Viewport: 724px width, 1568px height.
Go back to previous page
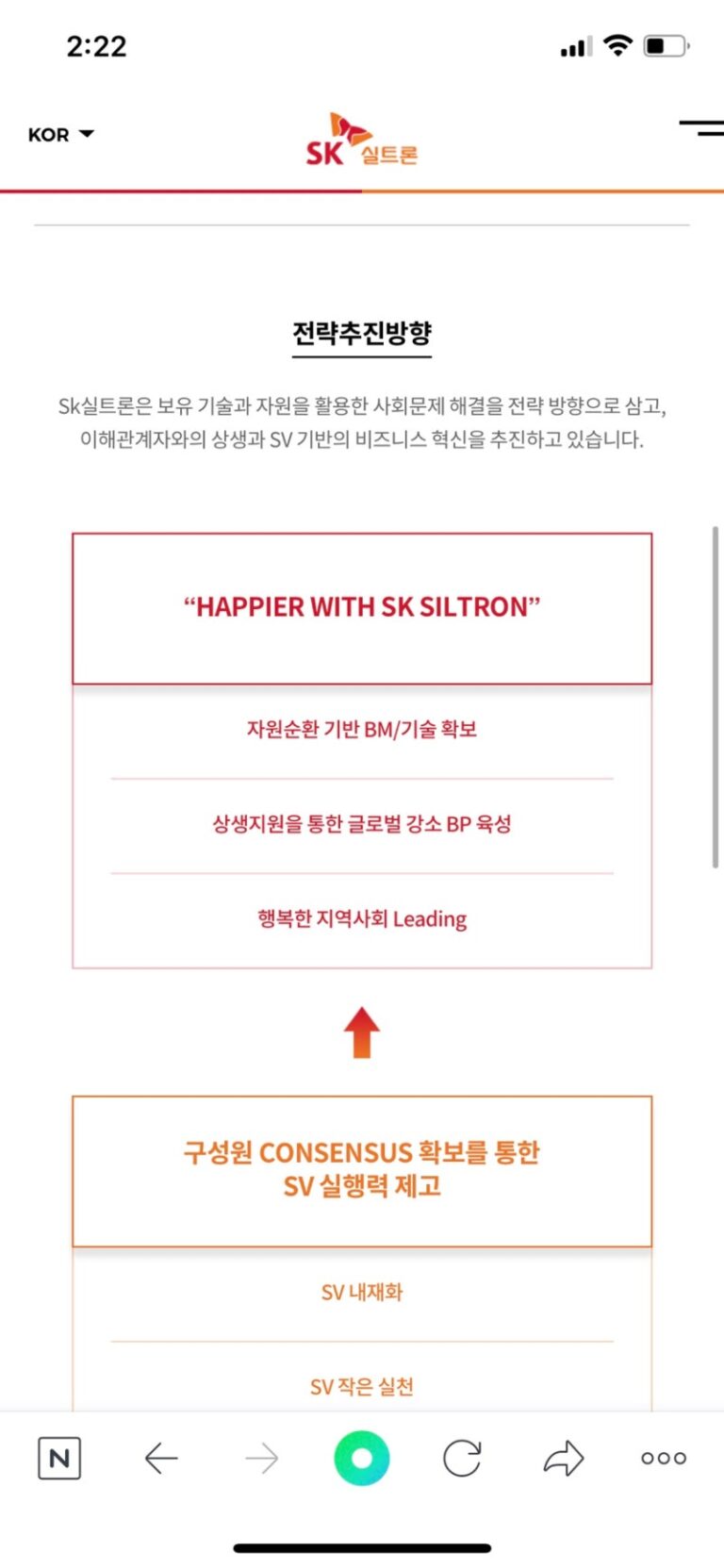(x=161, y=1459)
